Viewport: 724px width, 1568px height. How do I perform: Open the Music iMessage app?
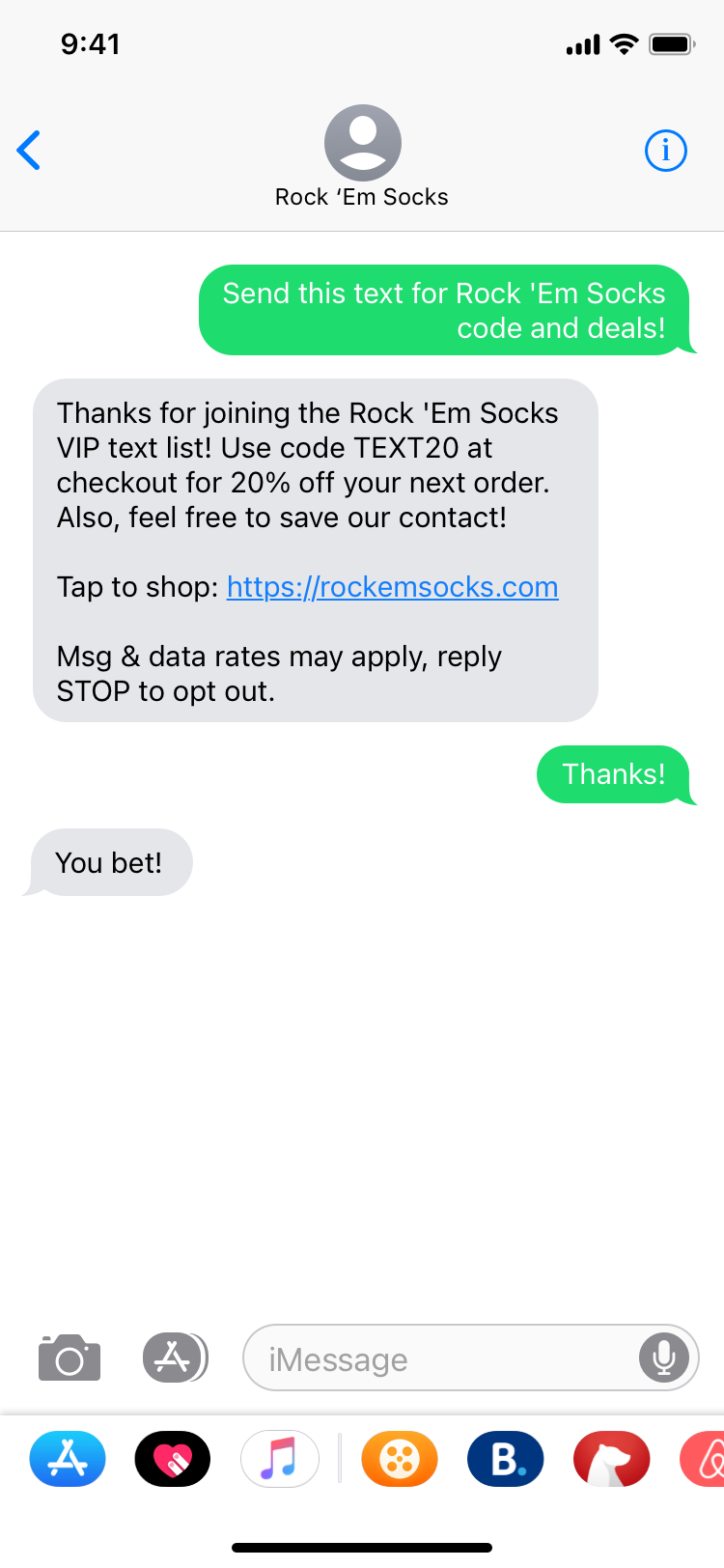click(280, 1458)
